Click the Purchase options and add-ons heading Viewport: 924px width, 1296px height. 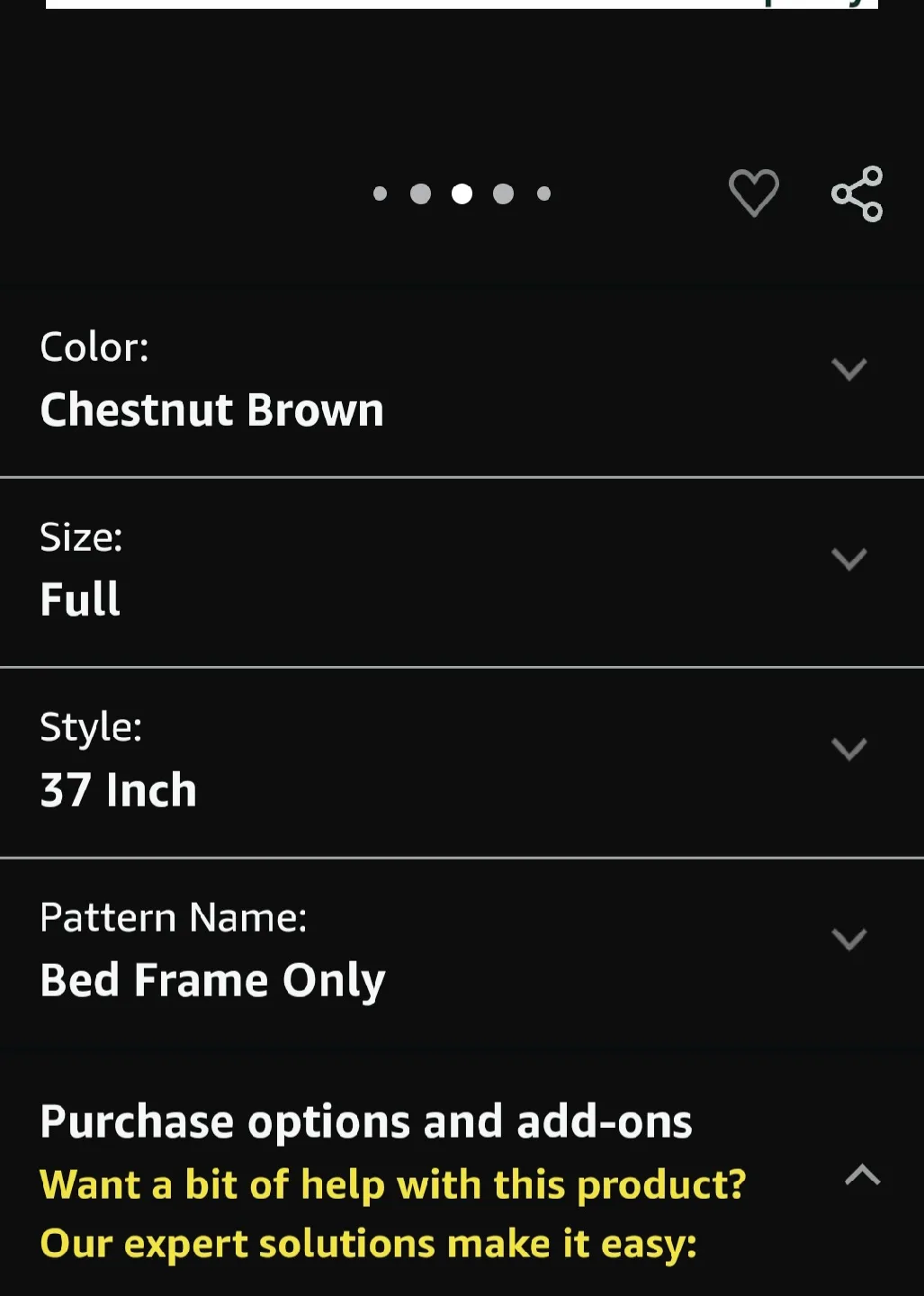[x=364, y=1120]
